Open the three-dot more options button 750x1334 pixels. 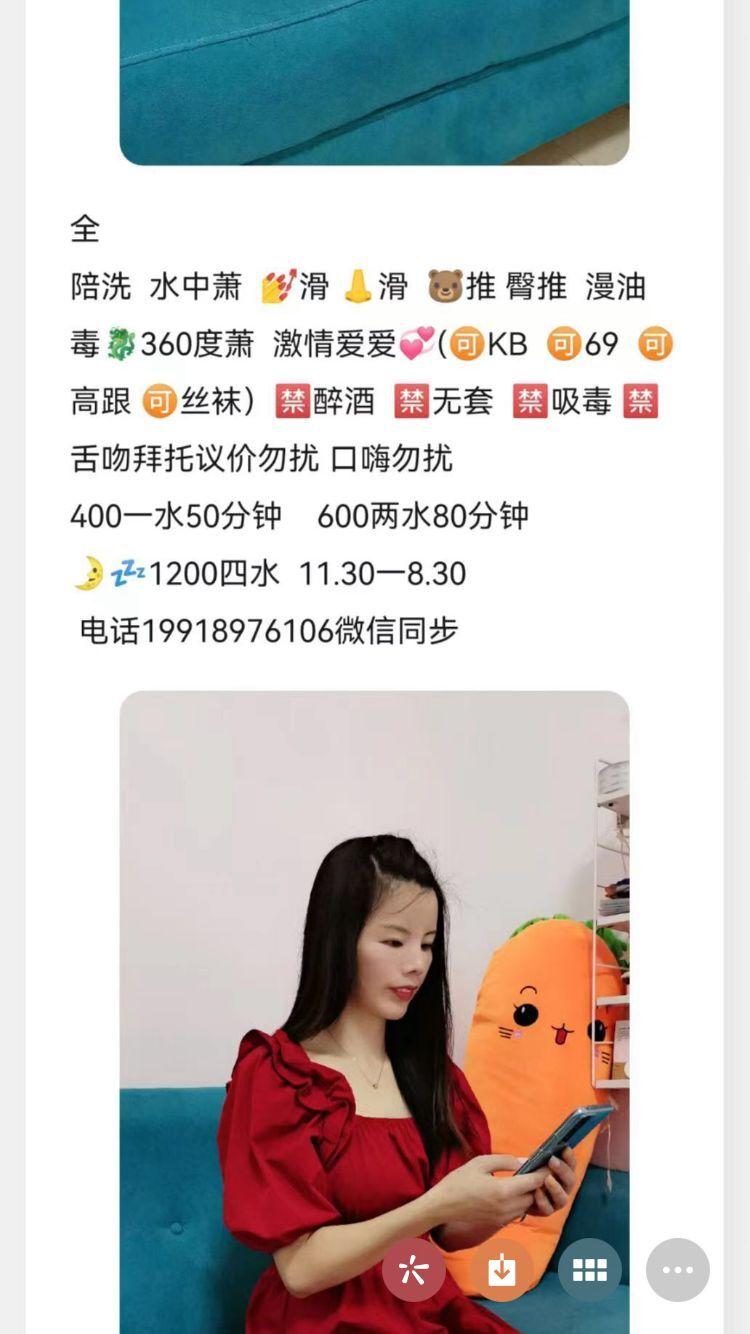click(677, 1270)
